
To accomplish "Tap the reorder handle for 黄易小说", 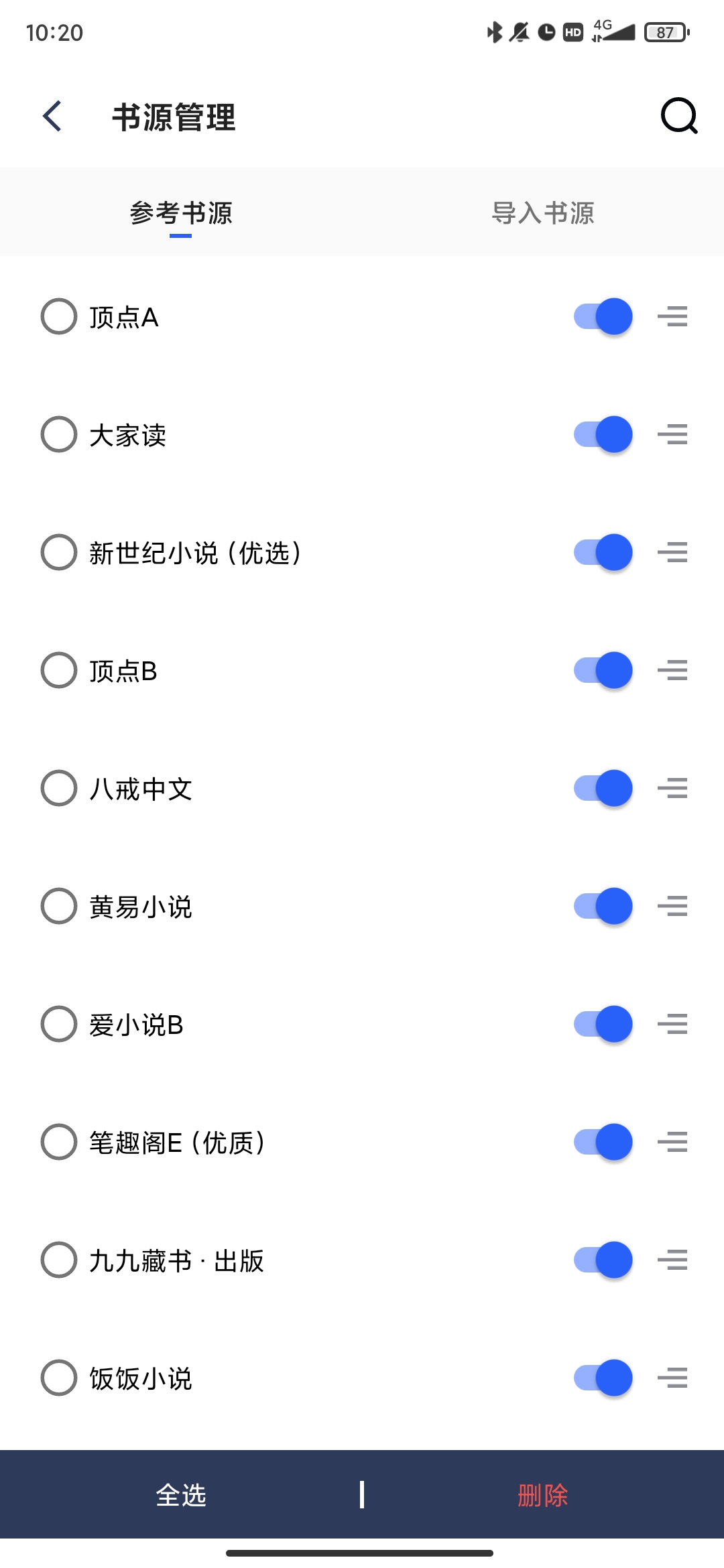I will pyautogui.click(x=672, y=906).
